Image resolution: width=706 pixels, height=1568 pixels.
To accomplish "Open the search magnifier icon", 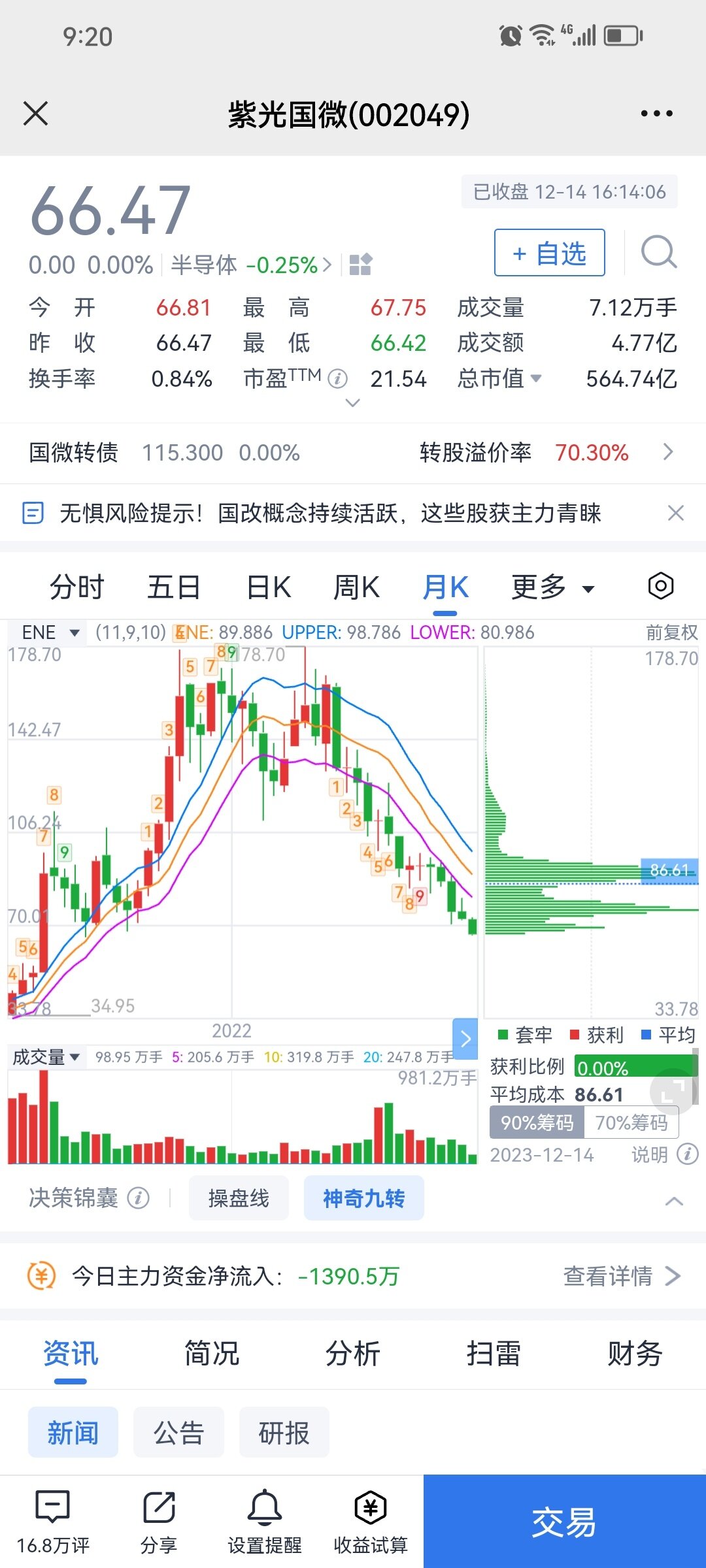I will coord(658,253).
